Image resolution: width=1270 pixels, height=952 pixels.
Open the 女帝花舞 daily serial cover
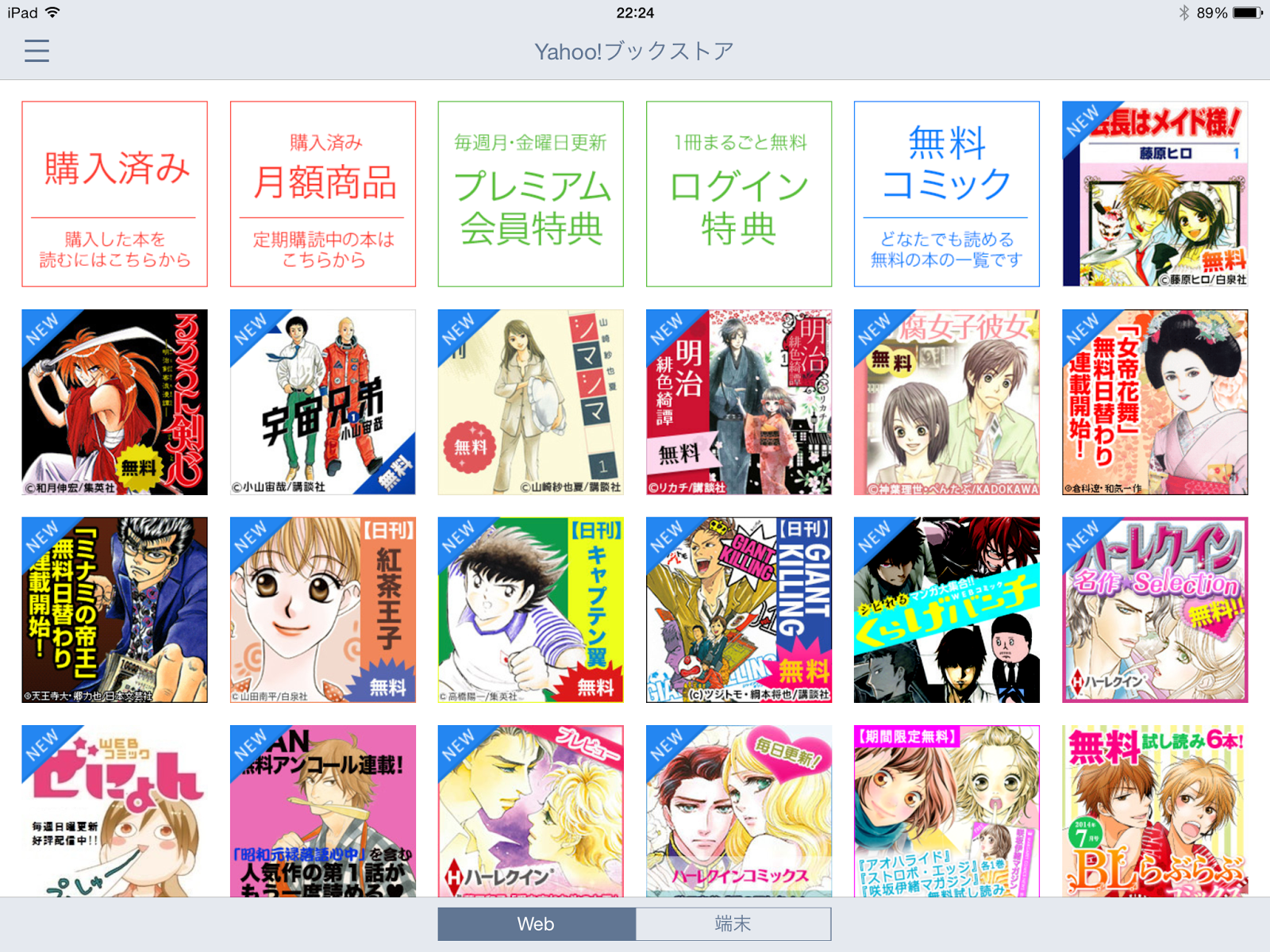coord(1155,402)
